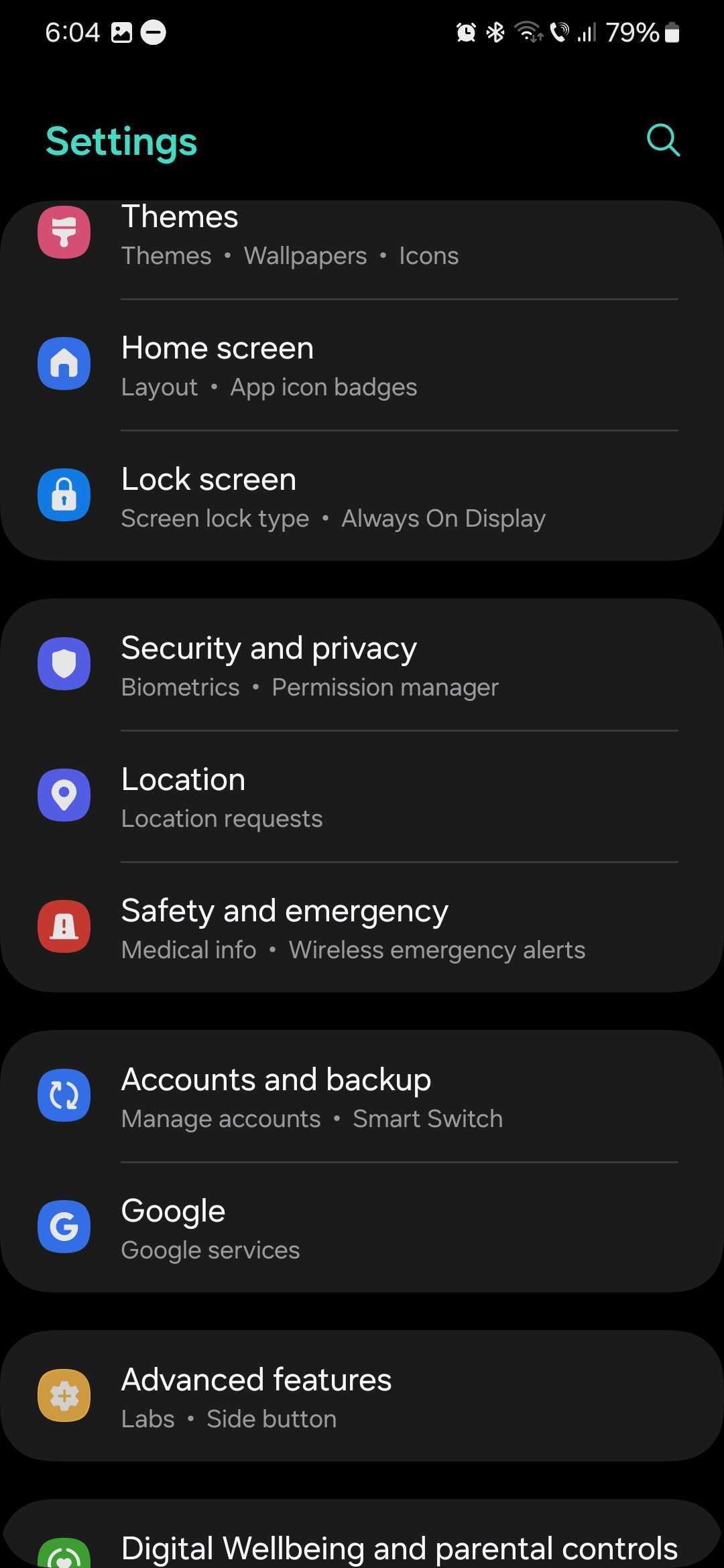This screenshot has height=1568, width=724.
Task: Go to Home screen settings
Action: tap(362, 365)
